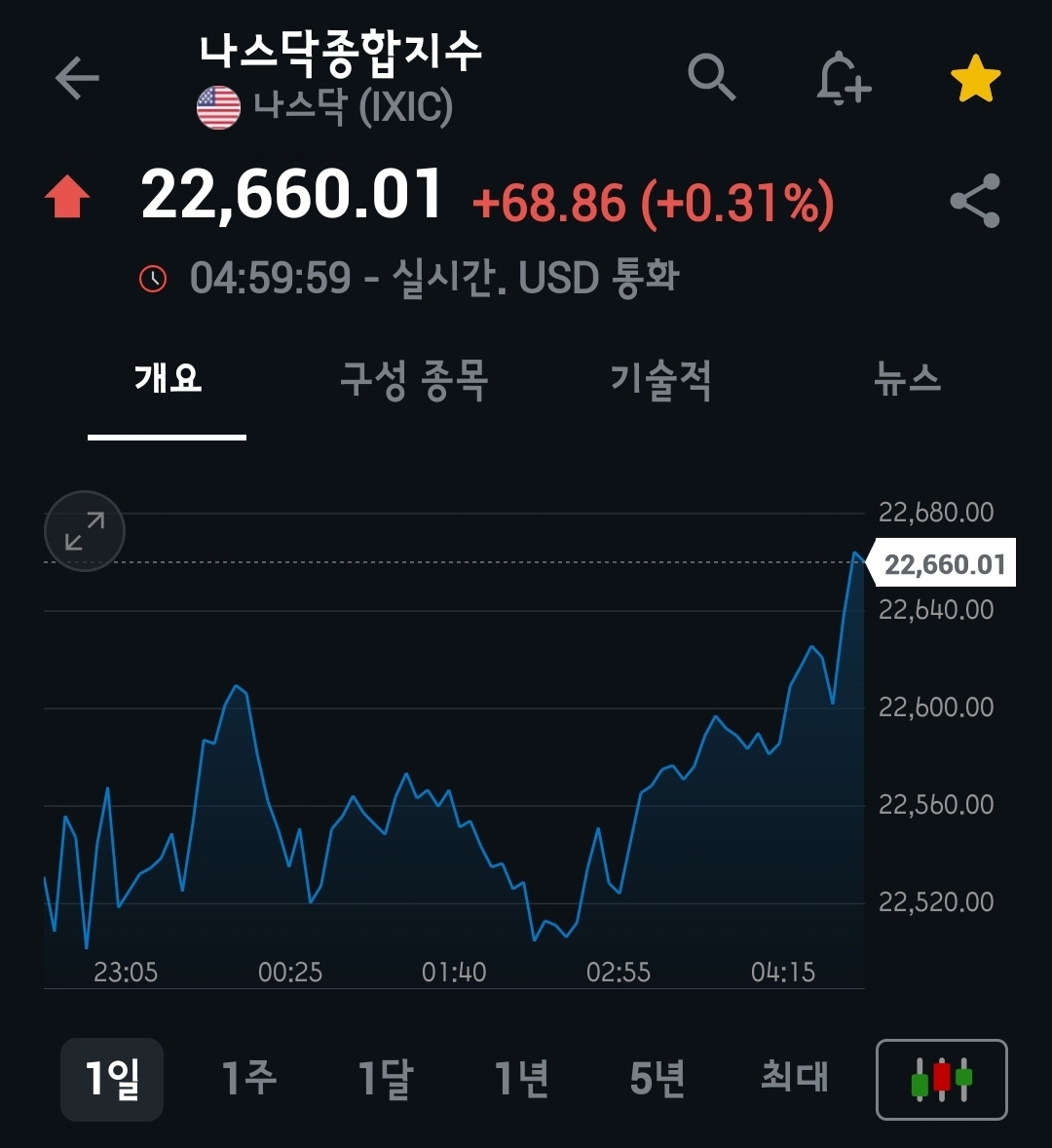Select the 개요 tab
The height and width of the screenshot is (1148, 1052).
tap(168, 379)
